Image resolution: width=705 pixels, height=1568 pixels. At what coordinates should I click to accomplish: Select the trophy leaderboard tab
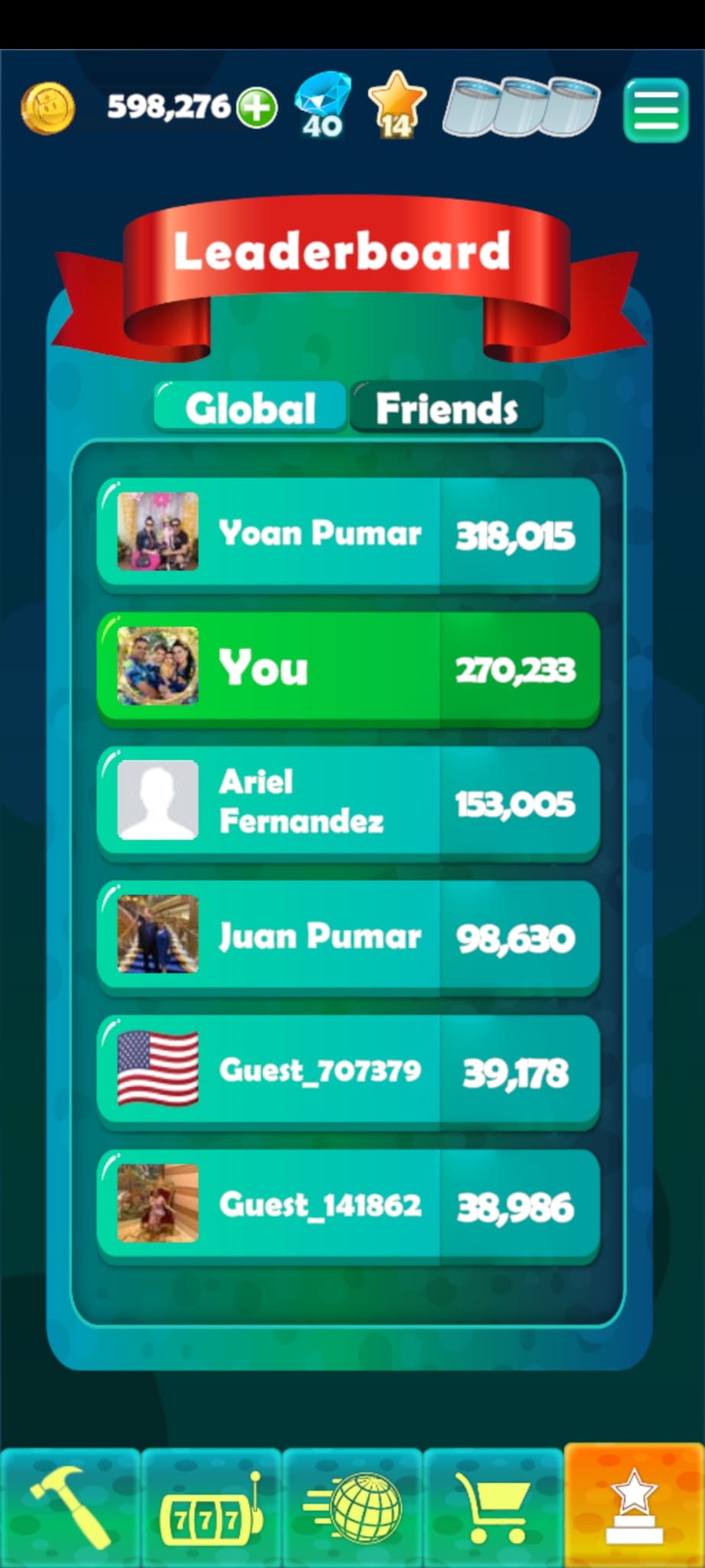click(x=634, y=1507)
